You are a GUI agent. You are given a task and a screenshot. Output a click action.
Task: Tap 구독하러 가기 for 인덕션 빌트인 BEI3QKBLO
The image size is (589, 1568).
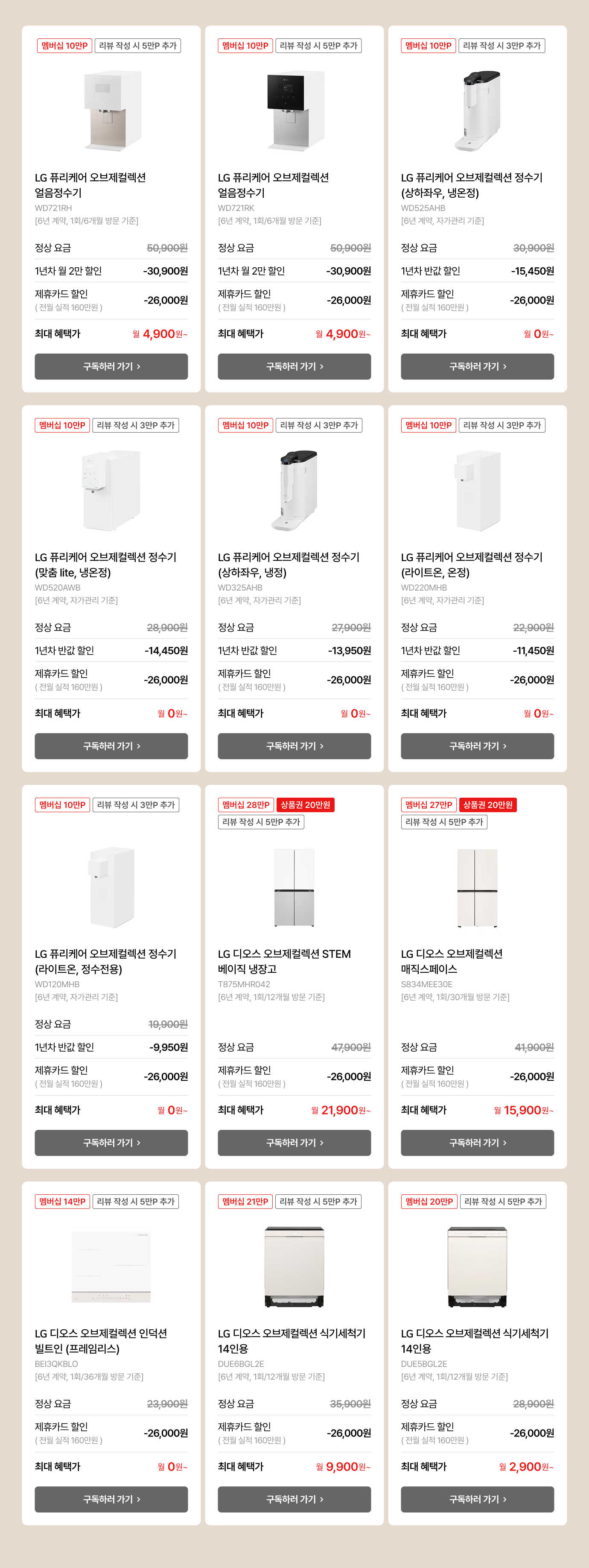click(111, 1498)
